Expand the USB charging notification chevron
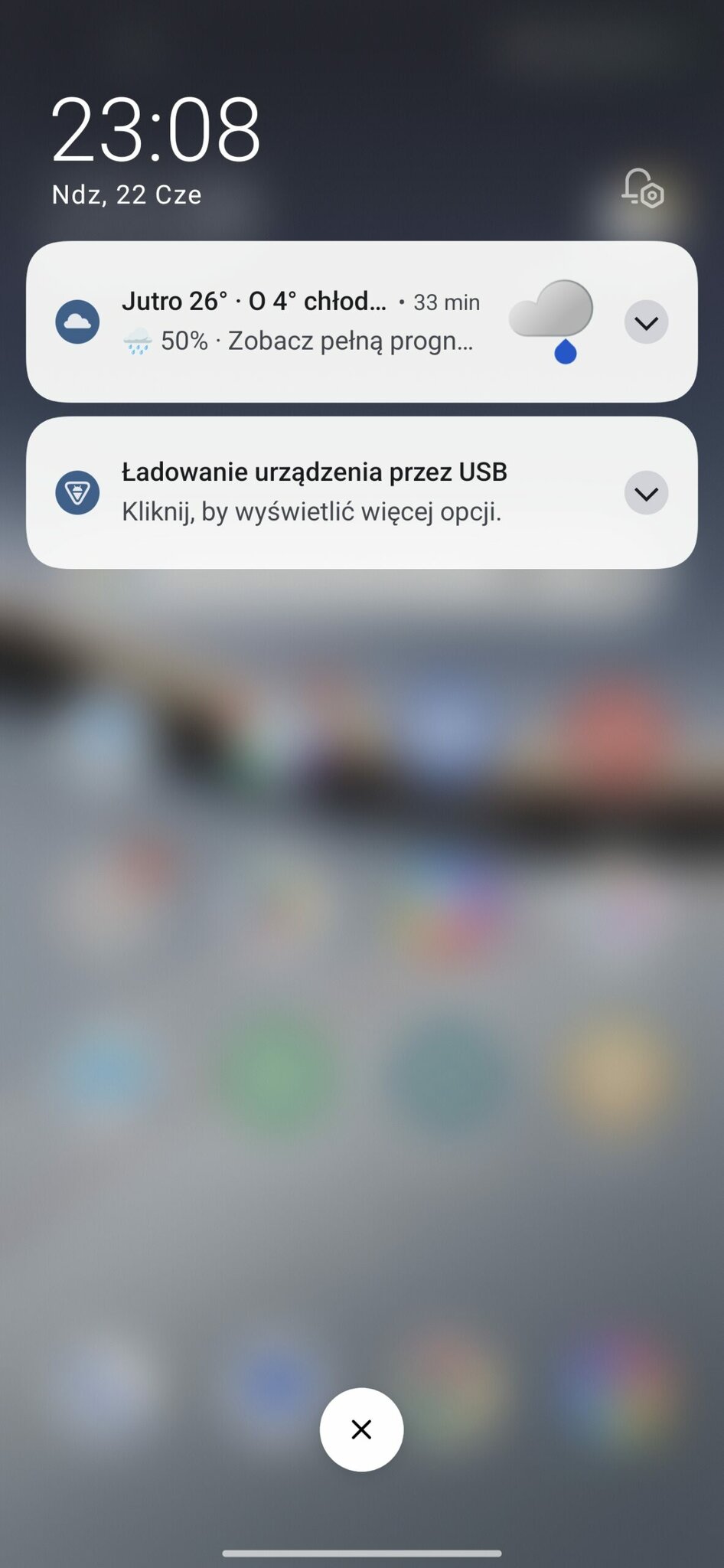This screenshot has height=1568, width=724. pyautogui.click(x=646, y=493)
